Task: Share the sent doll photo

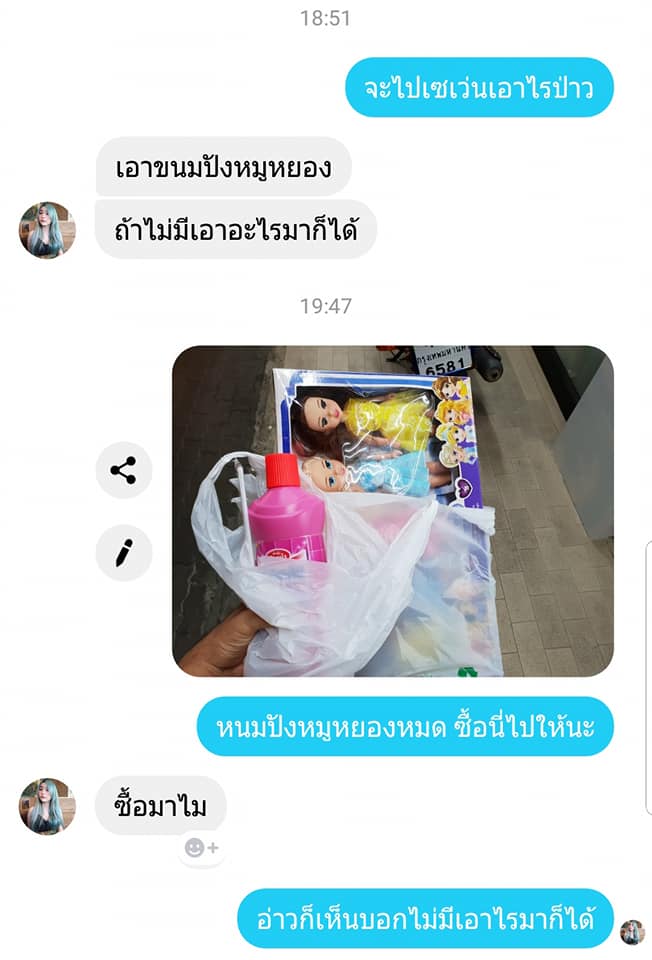Action: click(124, 470)
